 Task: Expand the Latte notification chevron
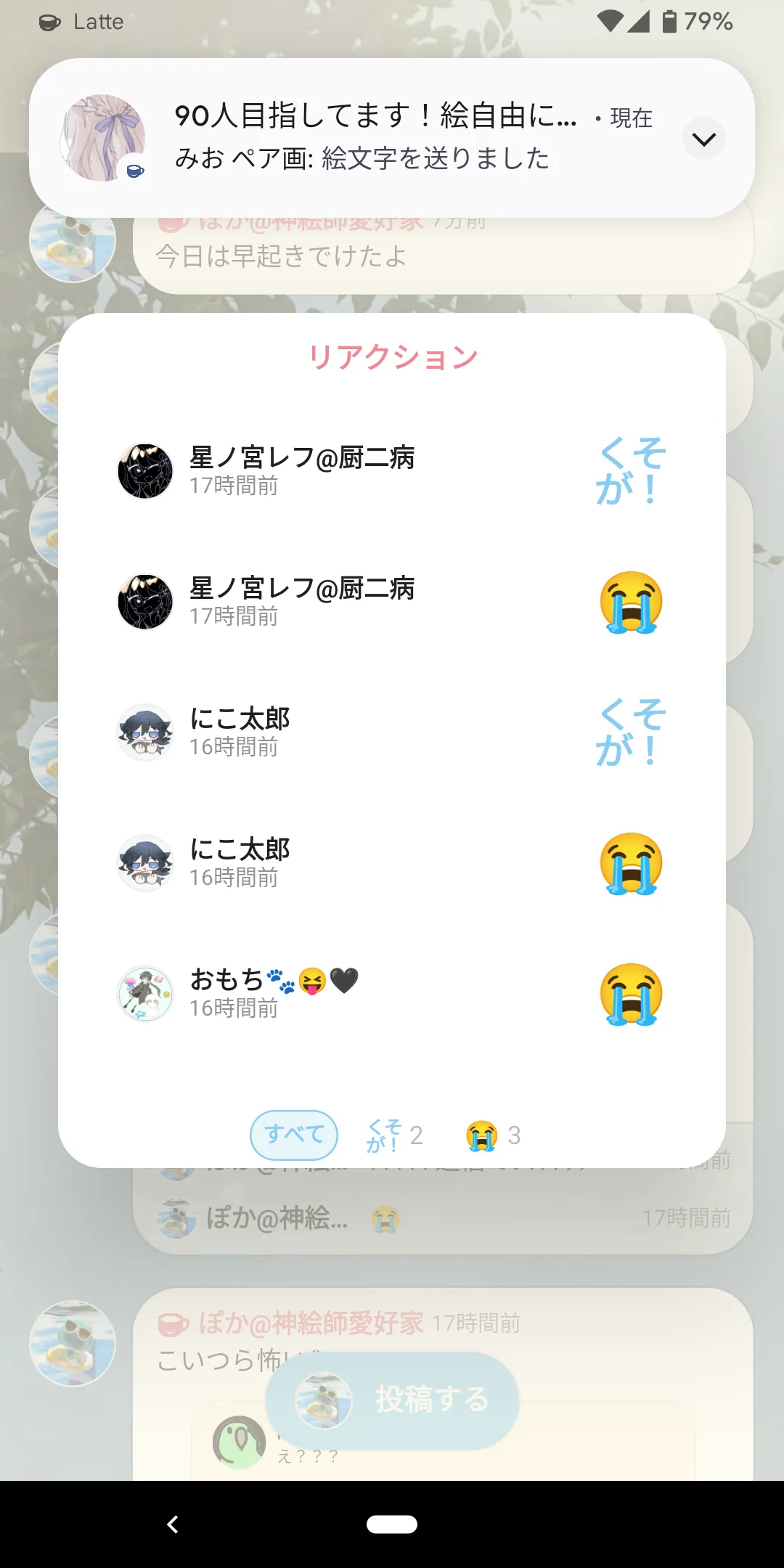pyautogui.click(x=703, y=139)
